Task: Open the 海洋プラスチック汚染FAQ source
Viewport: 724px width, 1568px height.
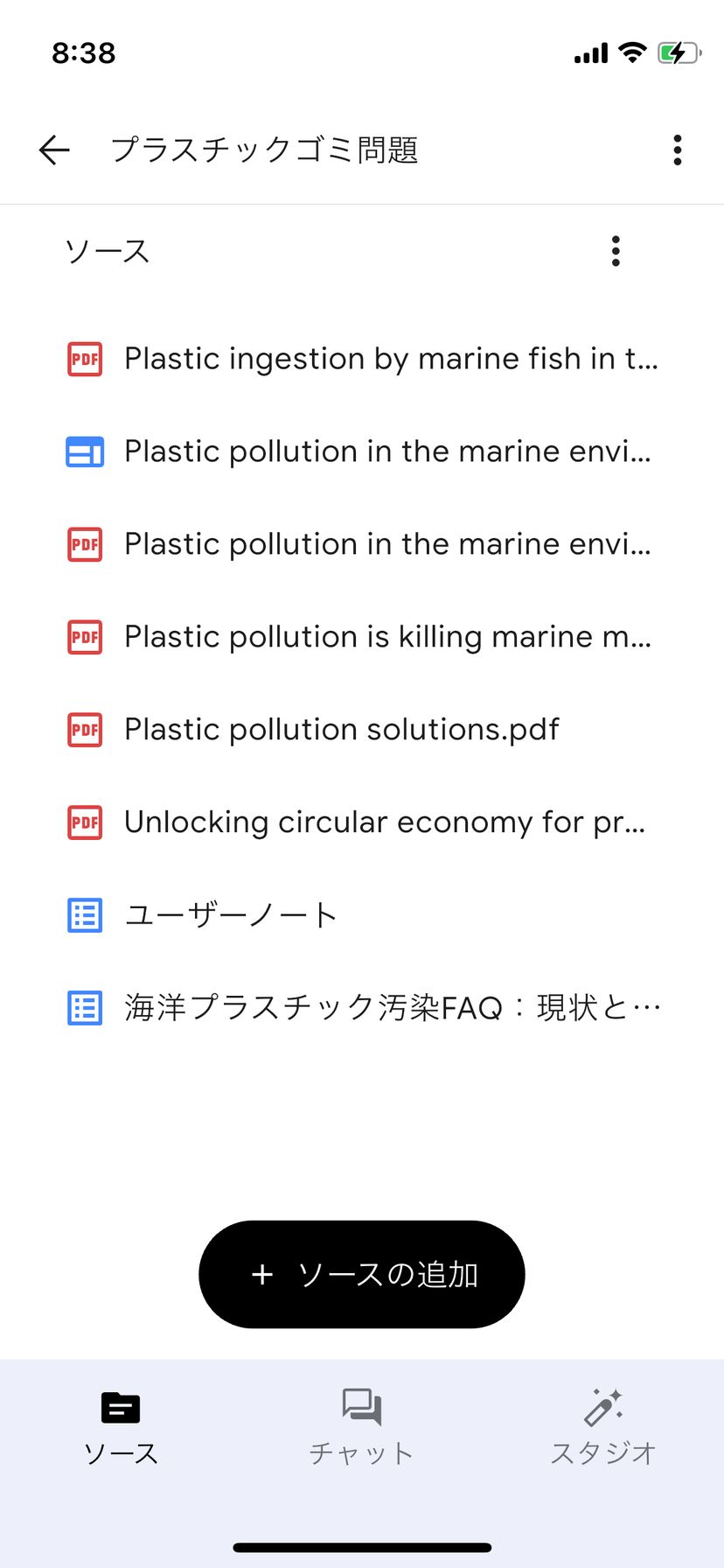Action: click(392, 1008)
